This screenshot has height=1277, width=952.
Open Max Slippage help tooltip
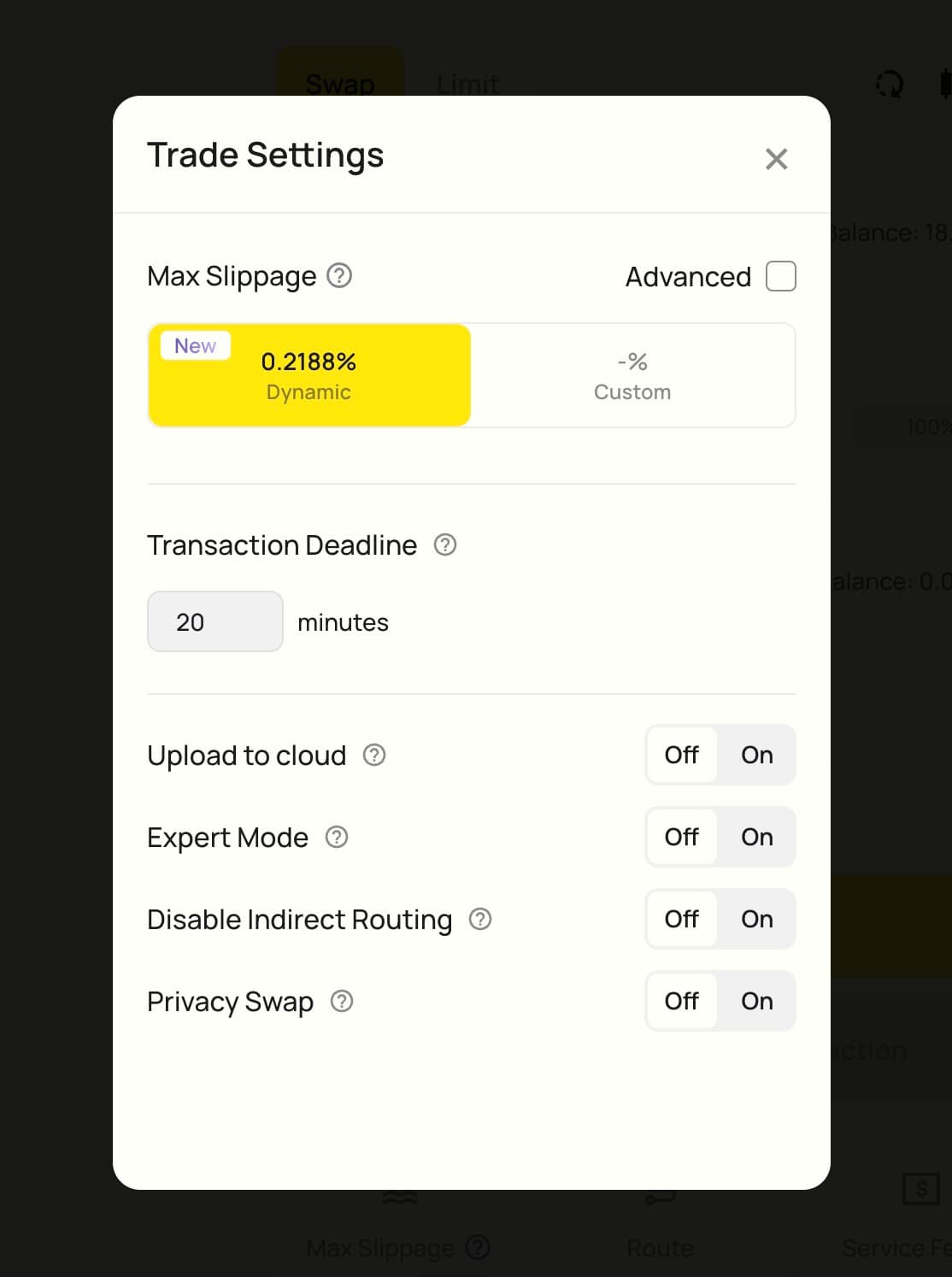(x=339, y=276)
